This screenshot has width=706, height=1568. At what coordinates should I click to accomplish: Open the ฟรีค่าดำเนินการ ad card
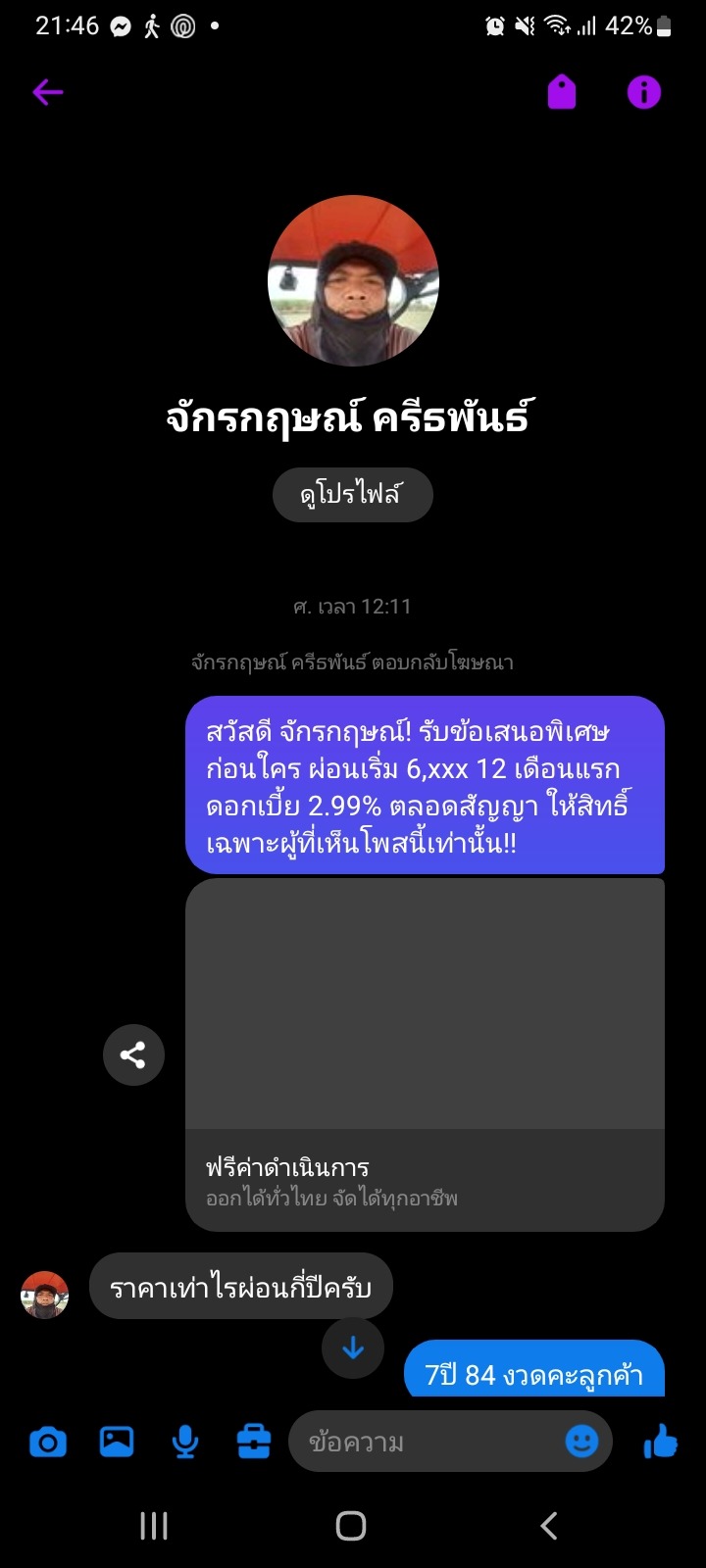pyautogui.click(x=425, y=1054)
